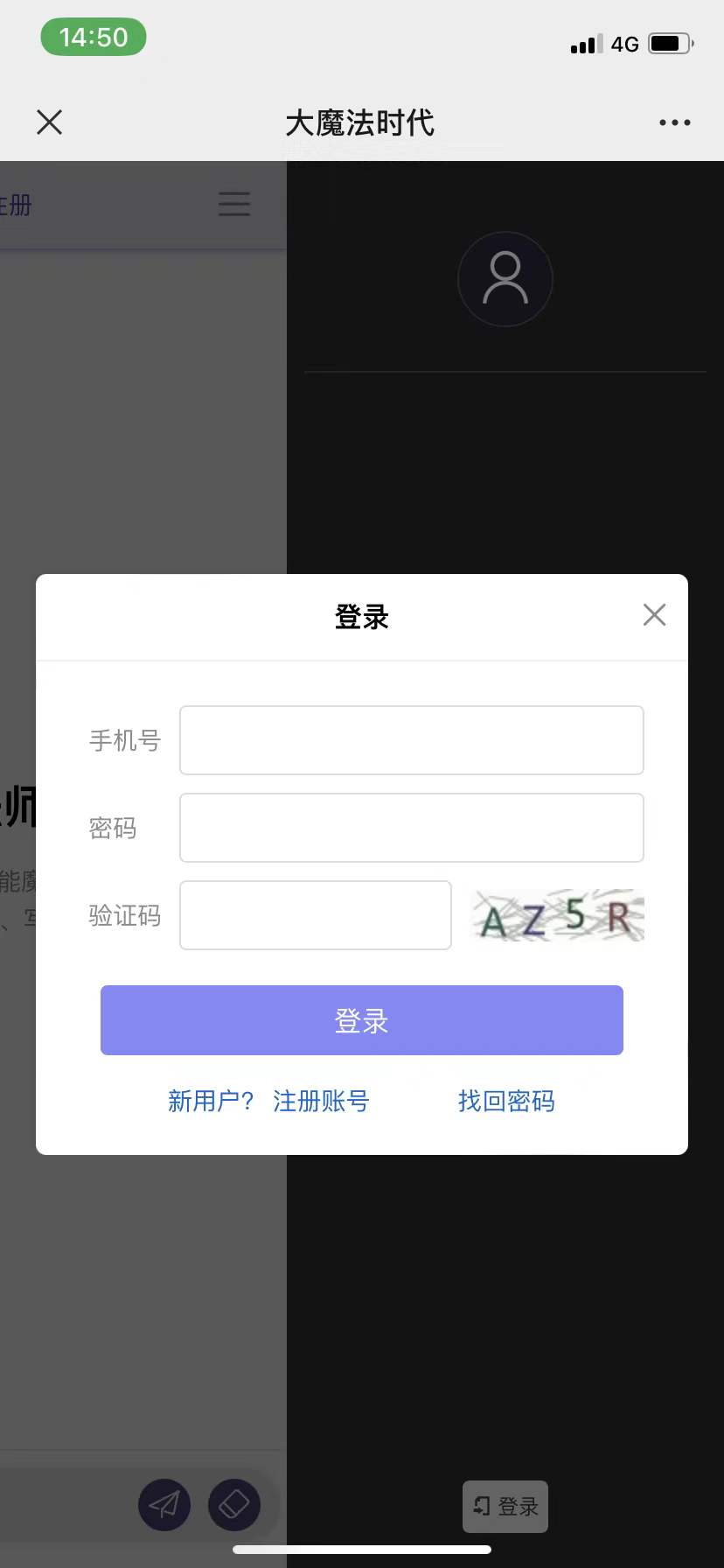Close the webview with the X icon
Screen dimensions: 724x1568
coord(50,122)
